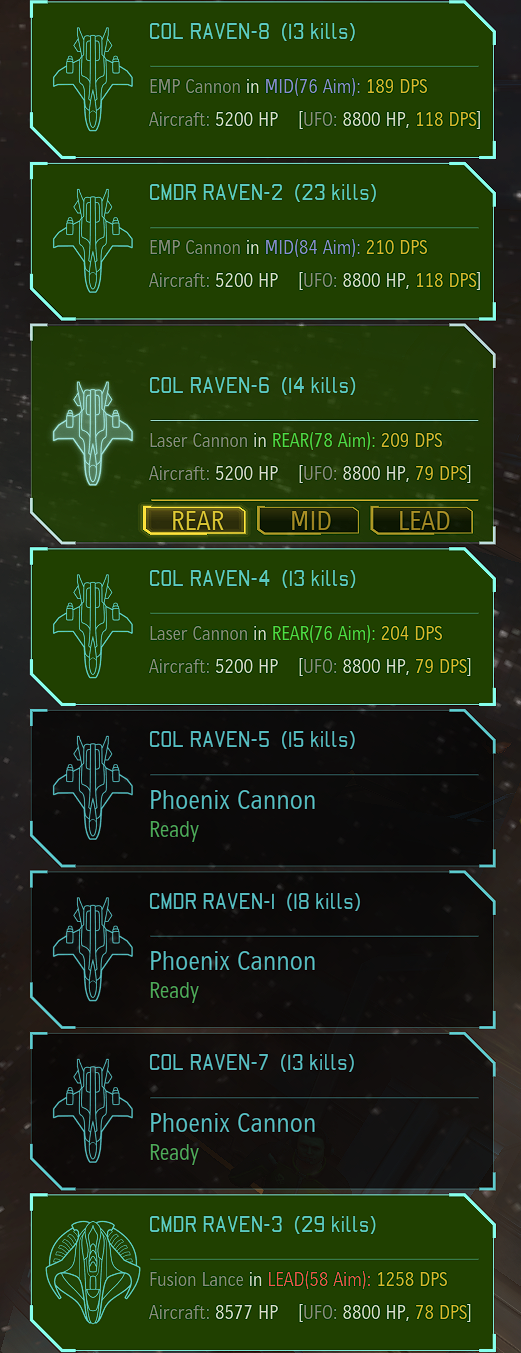Screen dimensions: 521x1353
Task: Add COL RAVEN-5 to the squadron
Action: tap(263, 788)
